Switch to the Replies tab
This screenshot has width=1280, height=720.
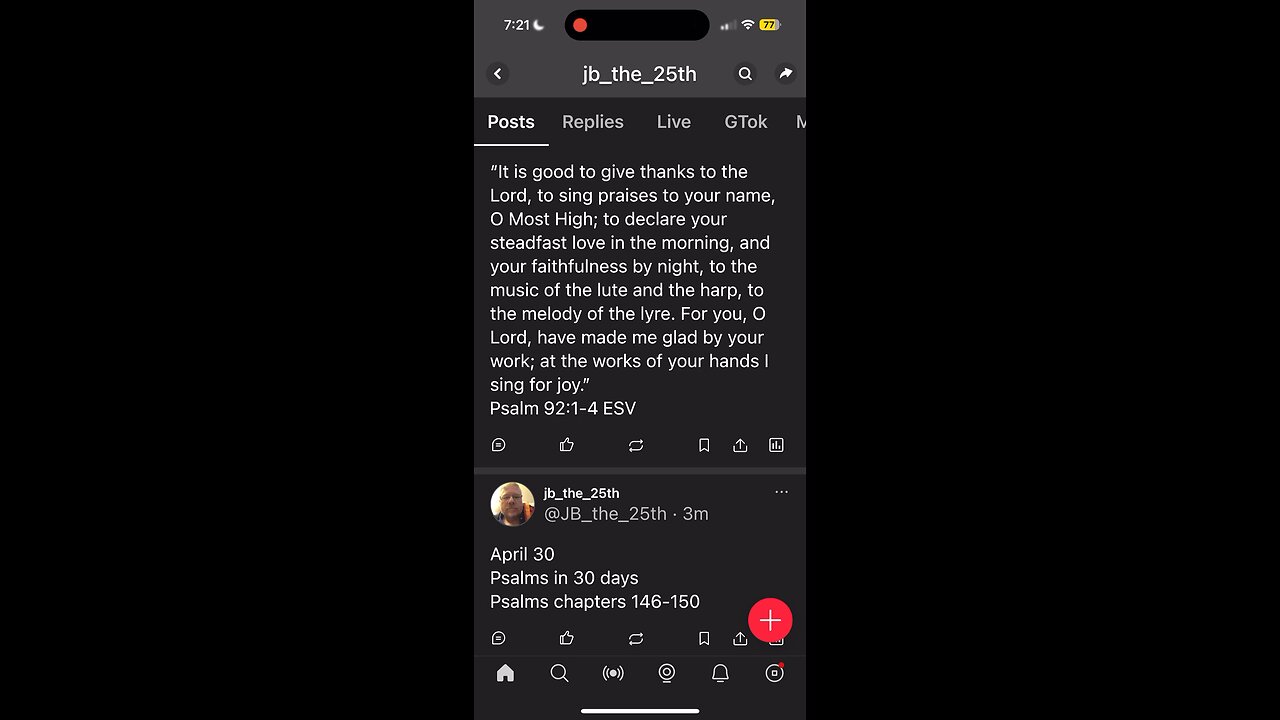592,122
